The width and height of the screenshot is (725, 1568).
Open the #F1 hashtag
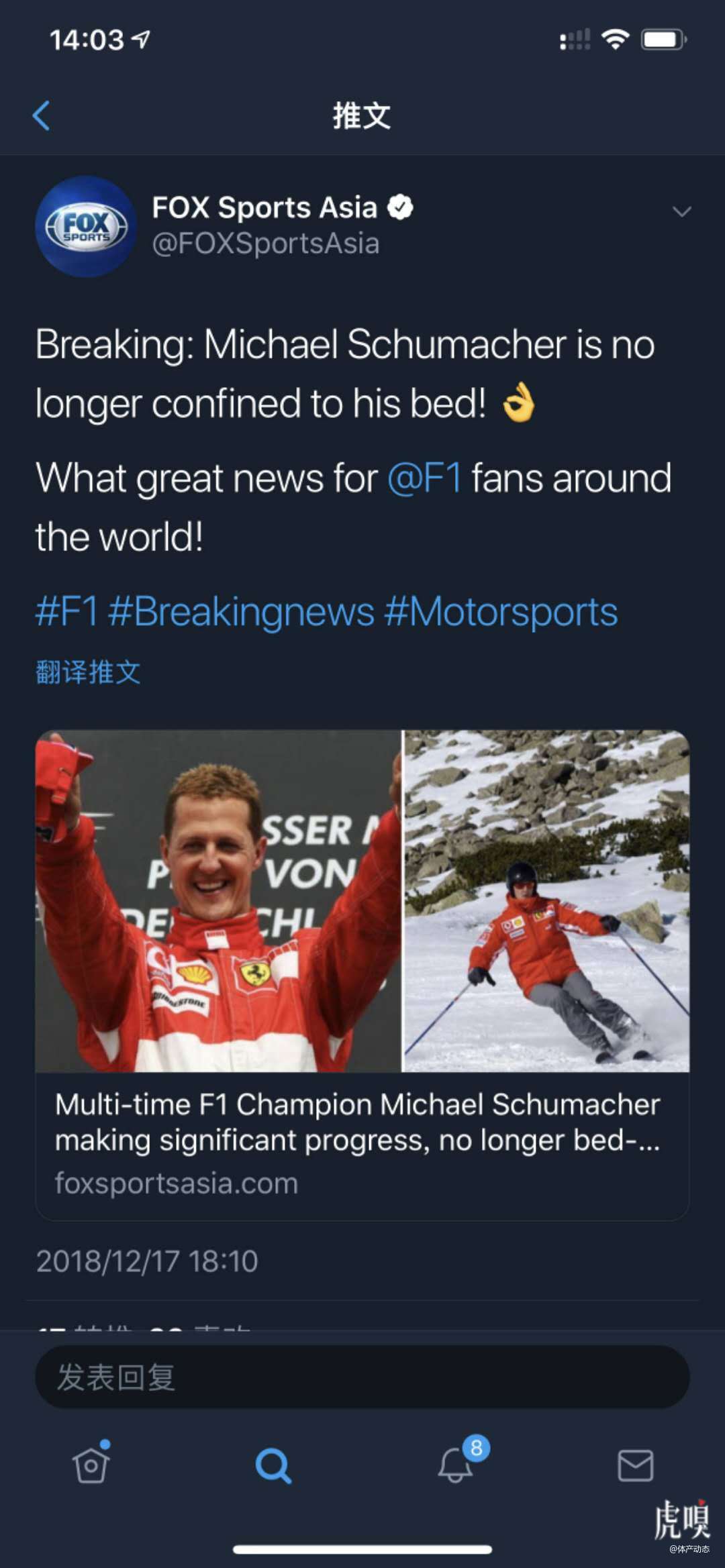click(66, 612)
